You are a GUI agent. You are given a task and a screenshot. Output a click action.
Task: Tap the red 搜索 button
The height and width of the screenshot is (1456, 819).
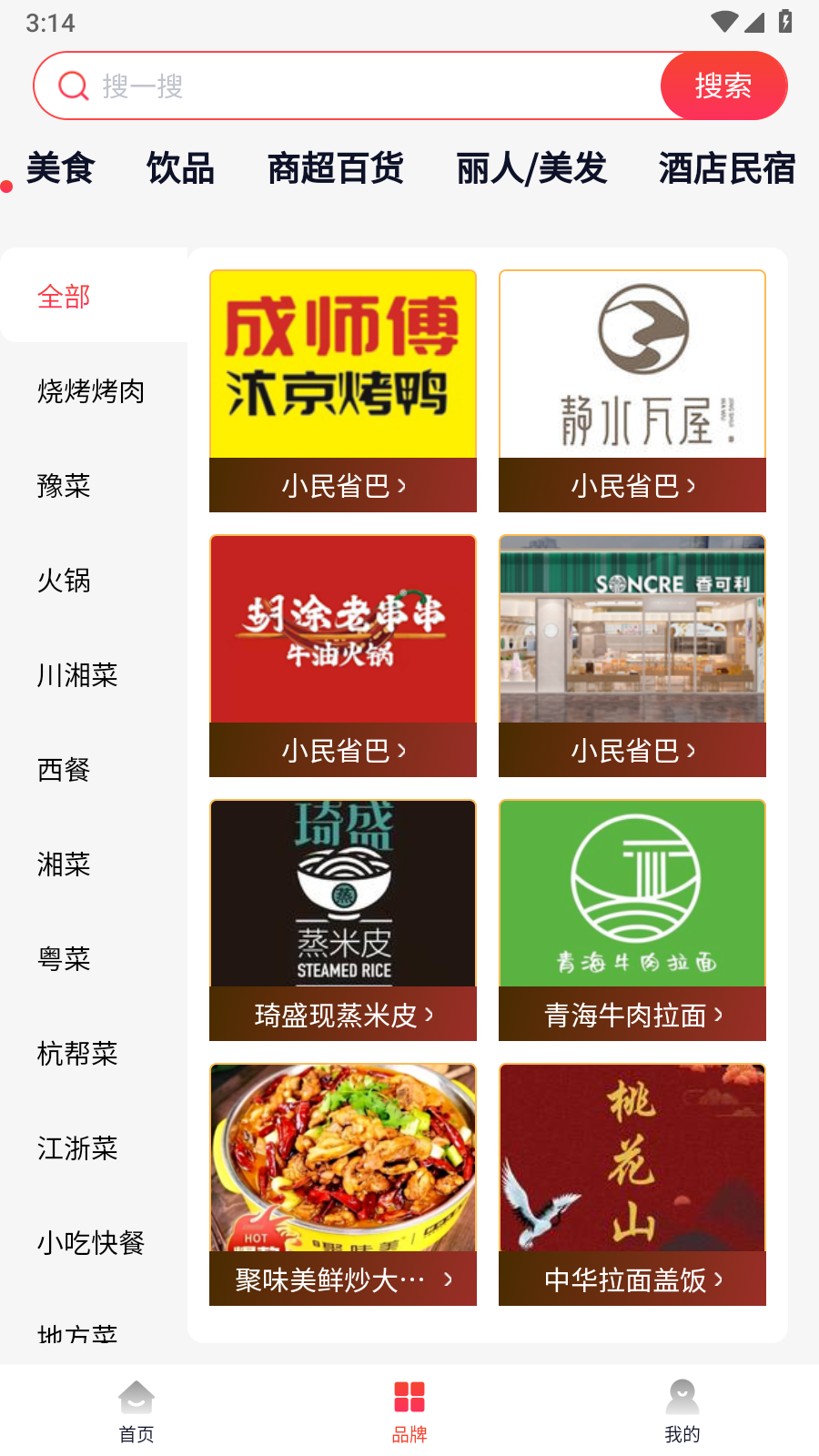coord(723,86)
